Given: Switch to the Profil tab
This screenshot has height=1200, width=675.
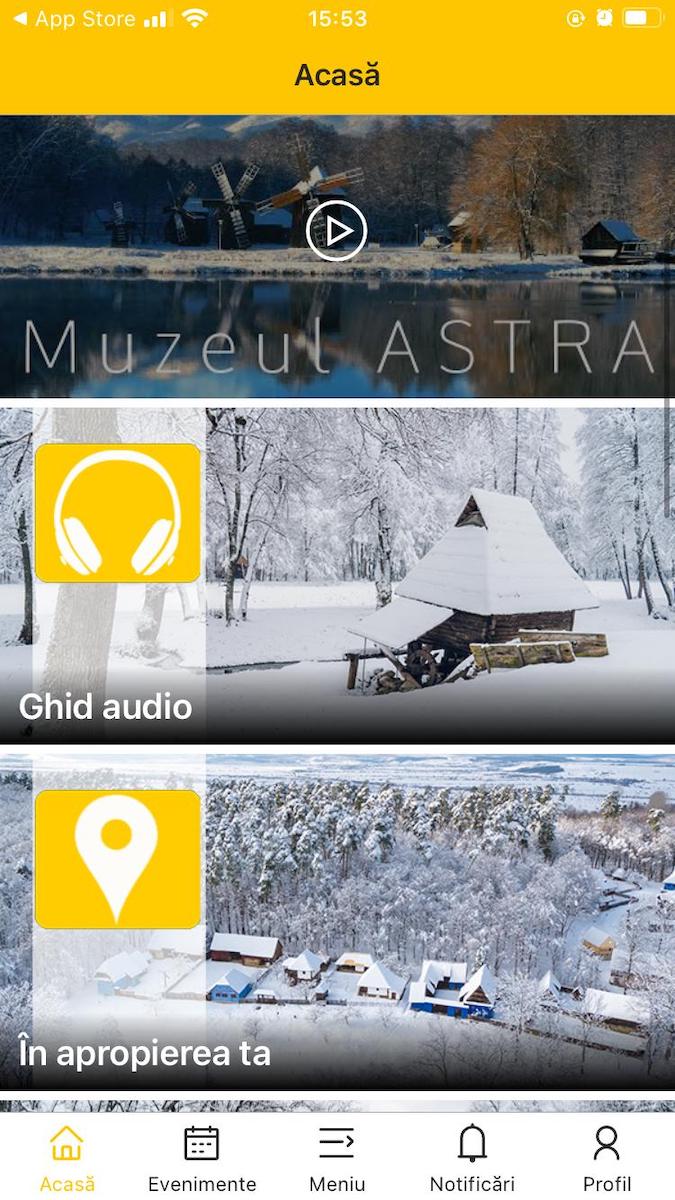Looking at the screenshot, I should click(x=607, y=1158).
